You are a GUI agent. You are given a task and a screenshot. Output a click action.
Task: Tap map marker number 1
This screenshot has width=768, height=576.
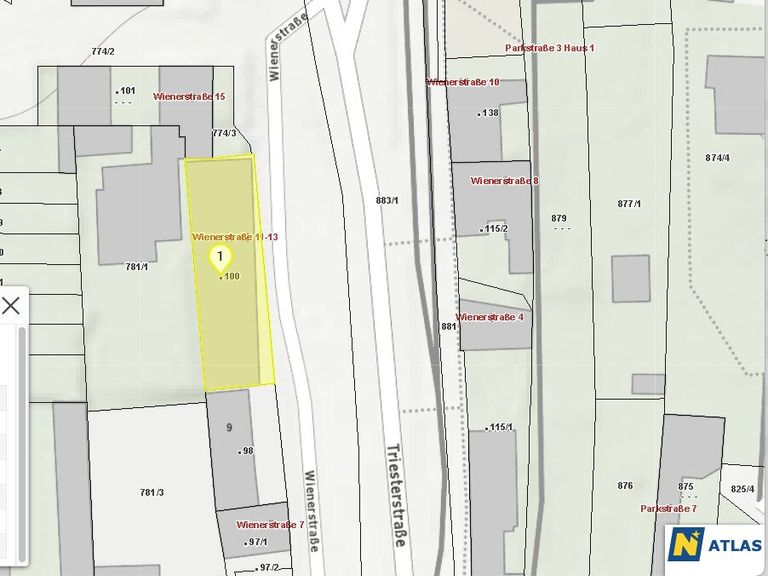pos(220,260)
